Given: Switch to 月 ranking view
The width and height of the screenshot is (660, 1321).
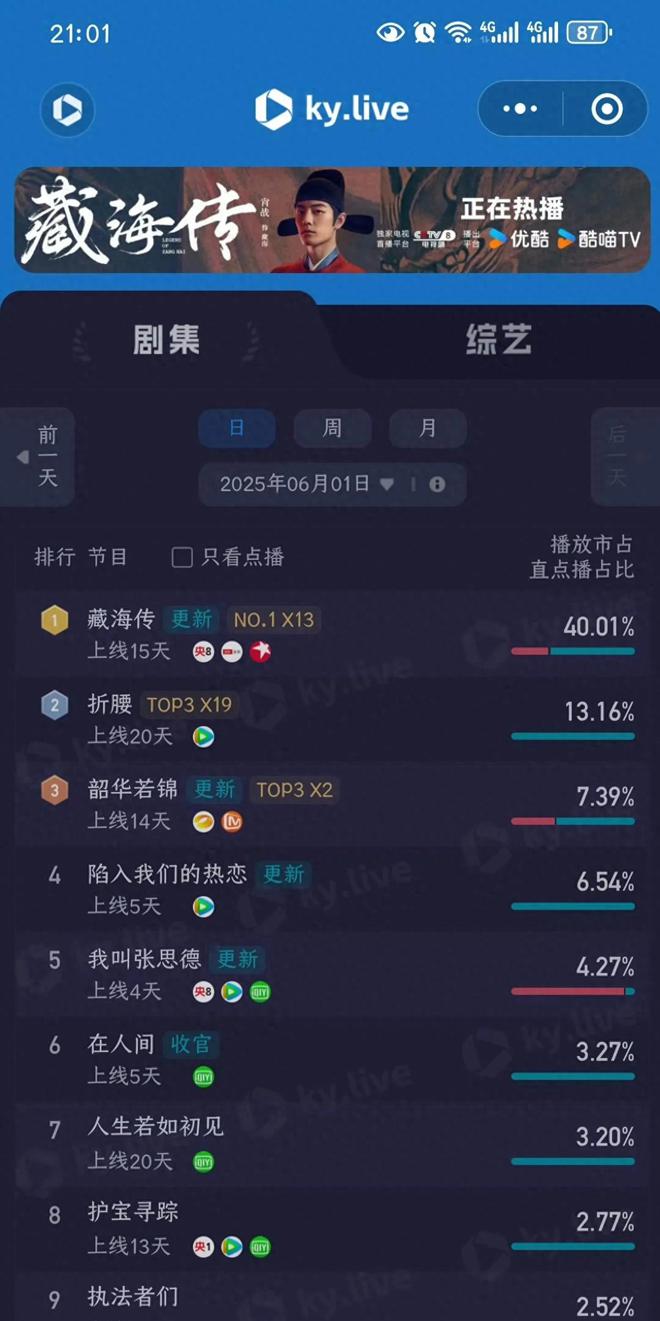Looking at the screenshot, I should click(x=427, y=428).
